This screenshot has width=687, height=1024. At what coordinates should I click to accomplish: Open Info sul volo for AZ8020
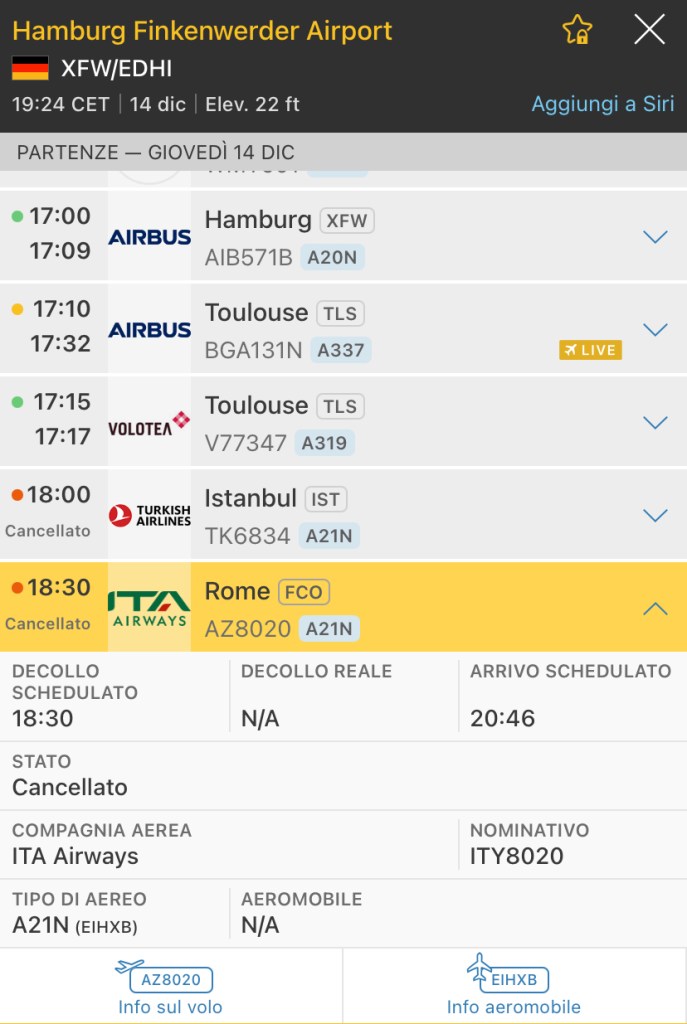click(171, 987)
